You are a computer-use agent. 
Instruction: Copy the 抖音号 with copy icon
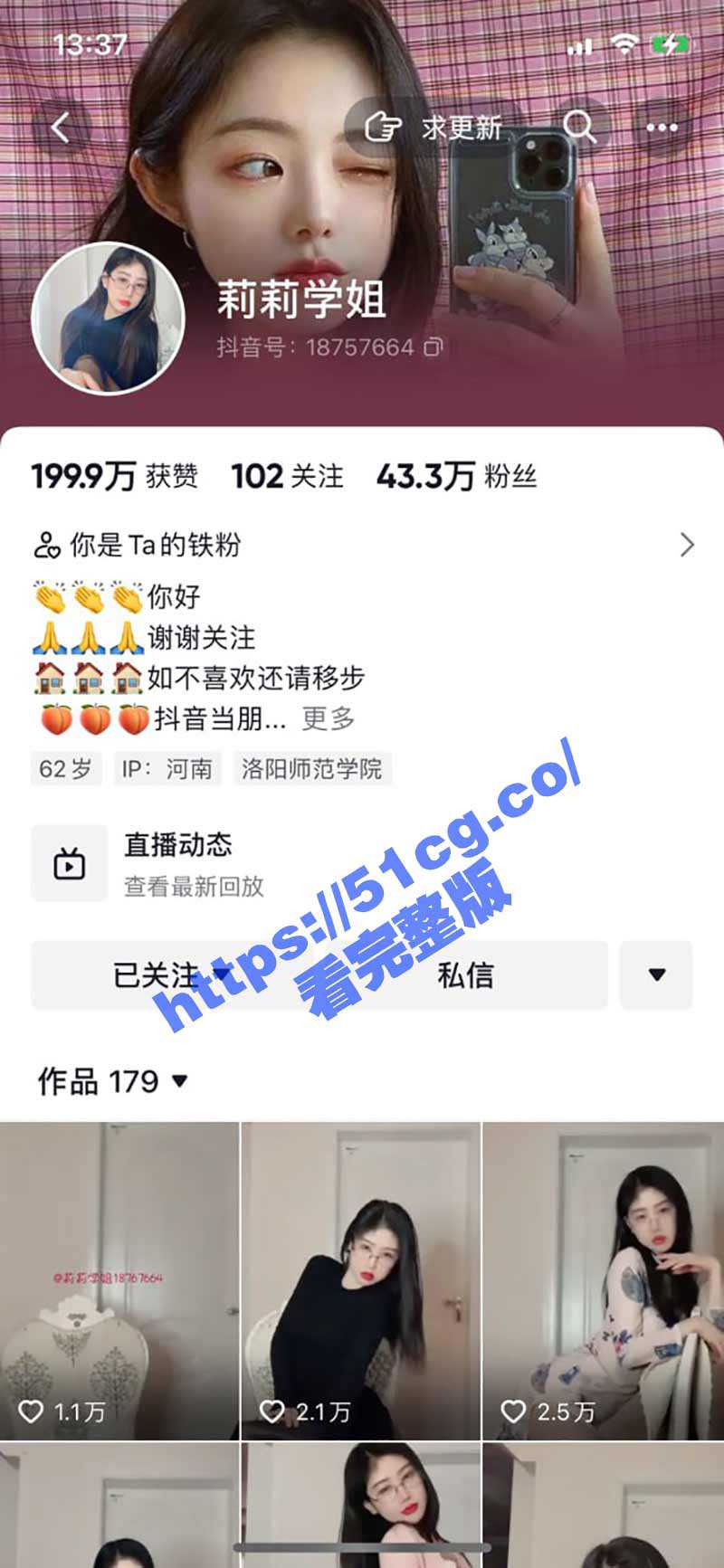tap(433, 347)
